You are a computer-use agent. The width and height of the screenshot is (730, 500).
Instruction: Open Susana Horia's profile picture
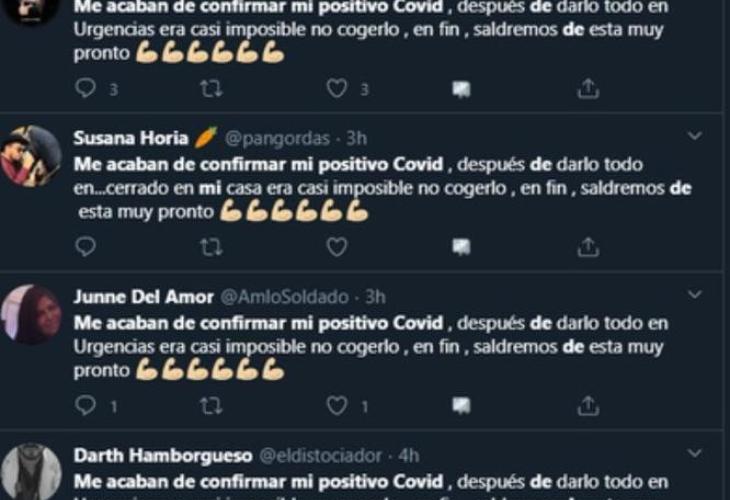31,156
